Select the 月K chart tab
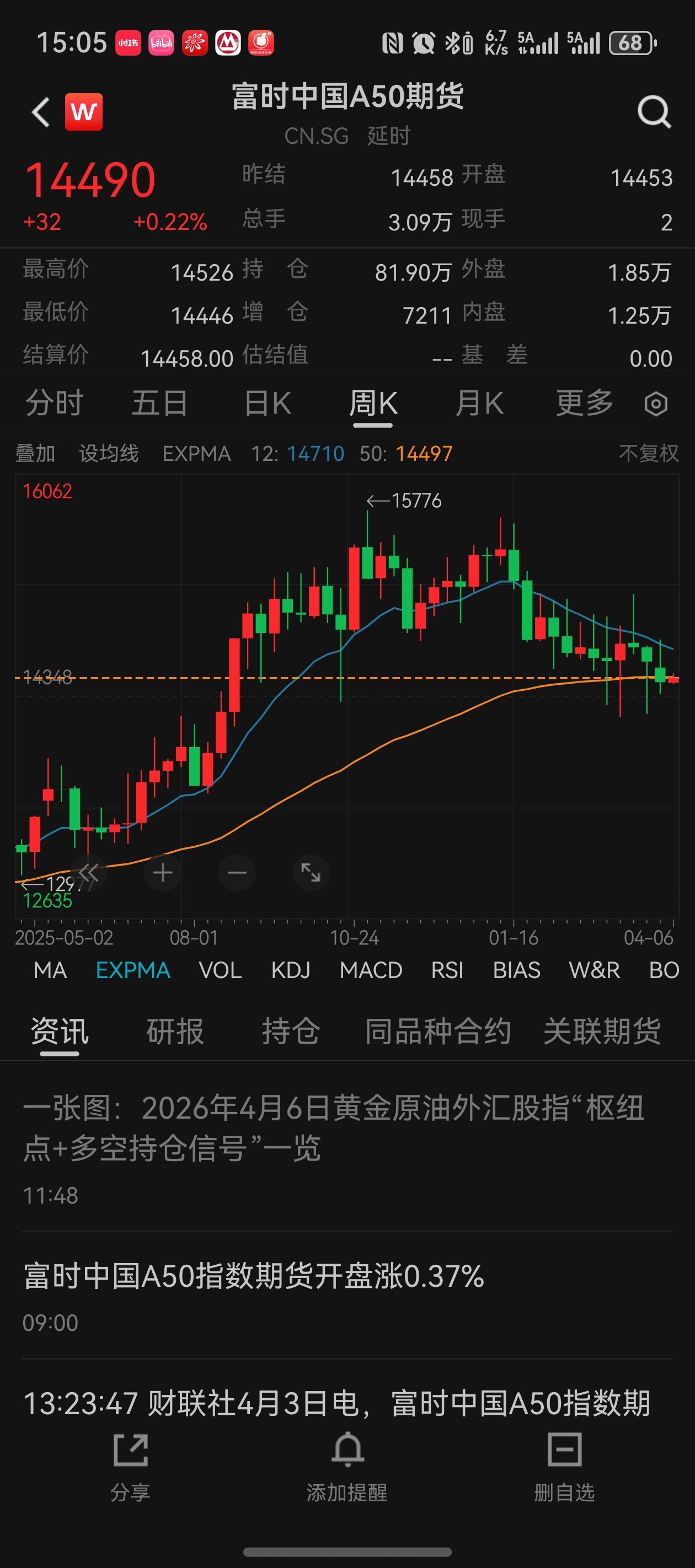The height and width of the screenshot is (1568, 695). [479, 403]
